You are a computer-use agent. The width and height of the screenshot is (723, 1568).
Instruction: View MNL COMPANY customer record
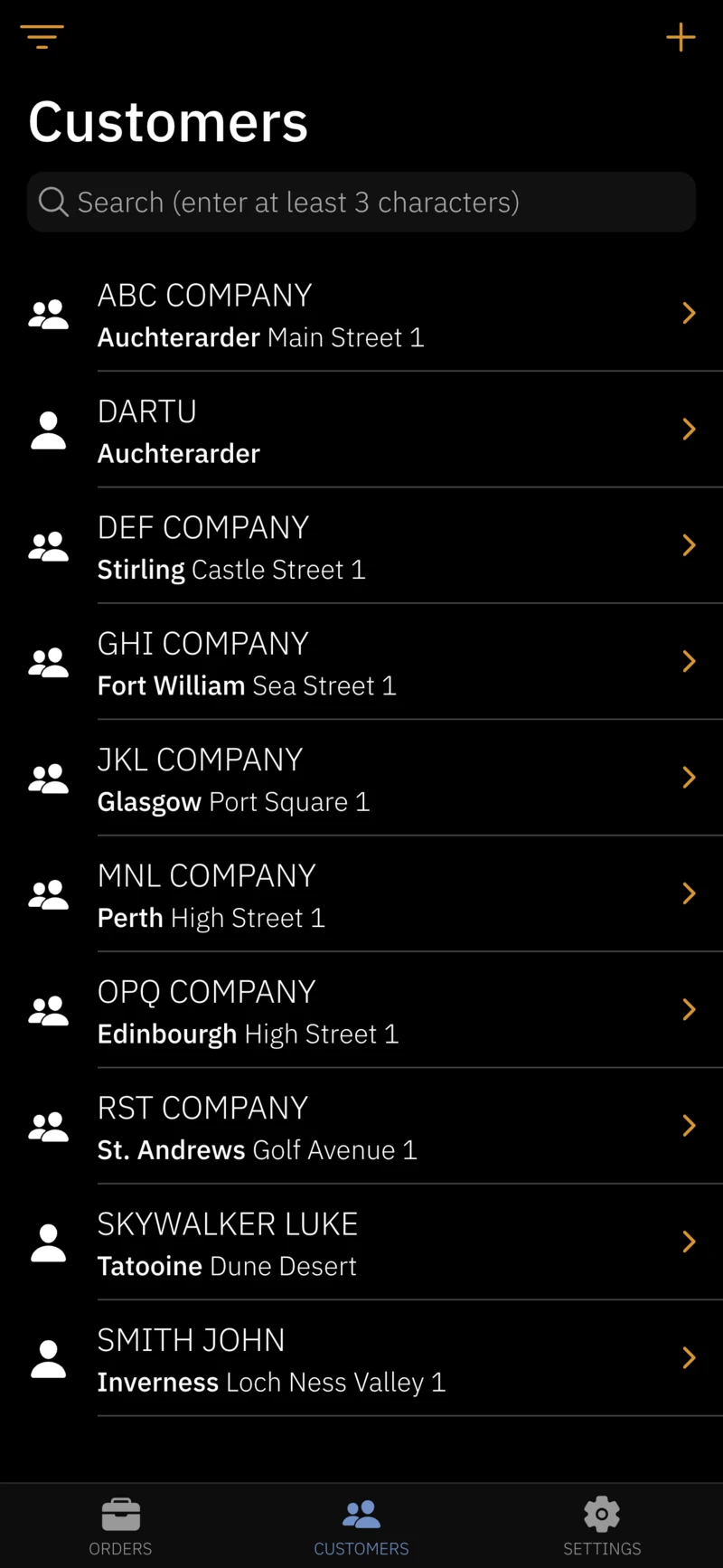[x=361, y=894]
